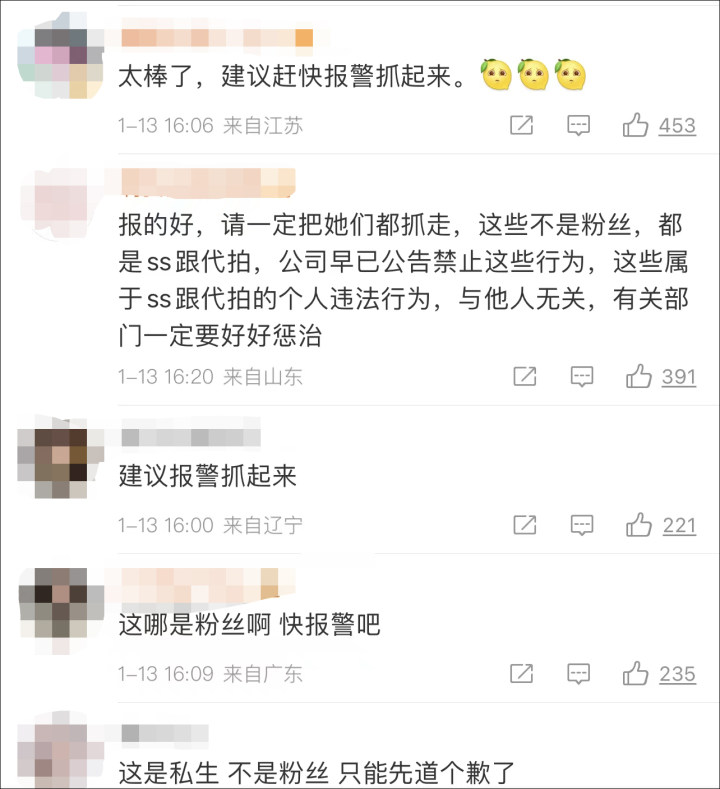This screenshot has height=789, width=720.
Task: Repost the 报的好 comment from 山东
Action: point(524,377)
